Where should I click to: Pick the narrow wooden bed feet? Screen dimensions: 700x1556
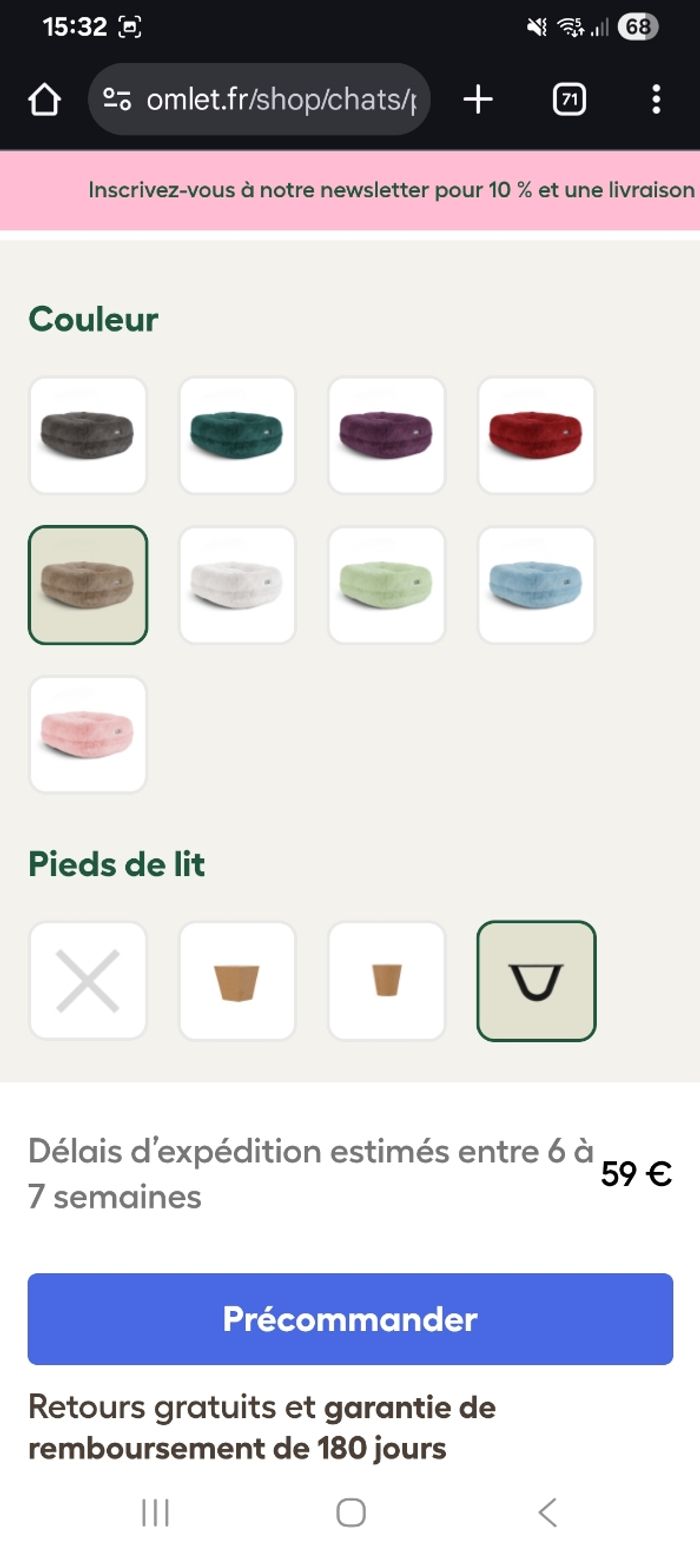pos(387,980)
